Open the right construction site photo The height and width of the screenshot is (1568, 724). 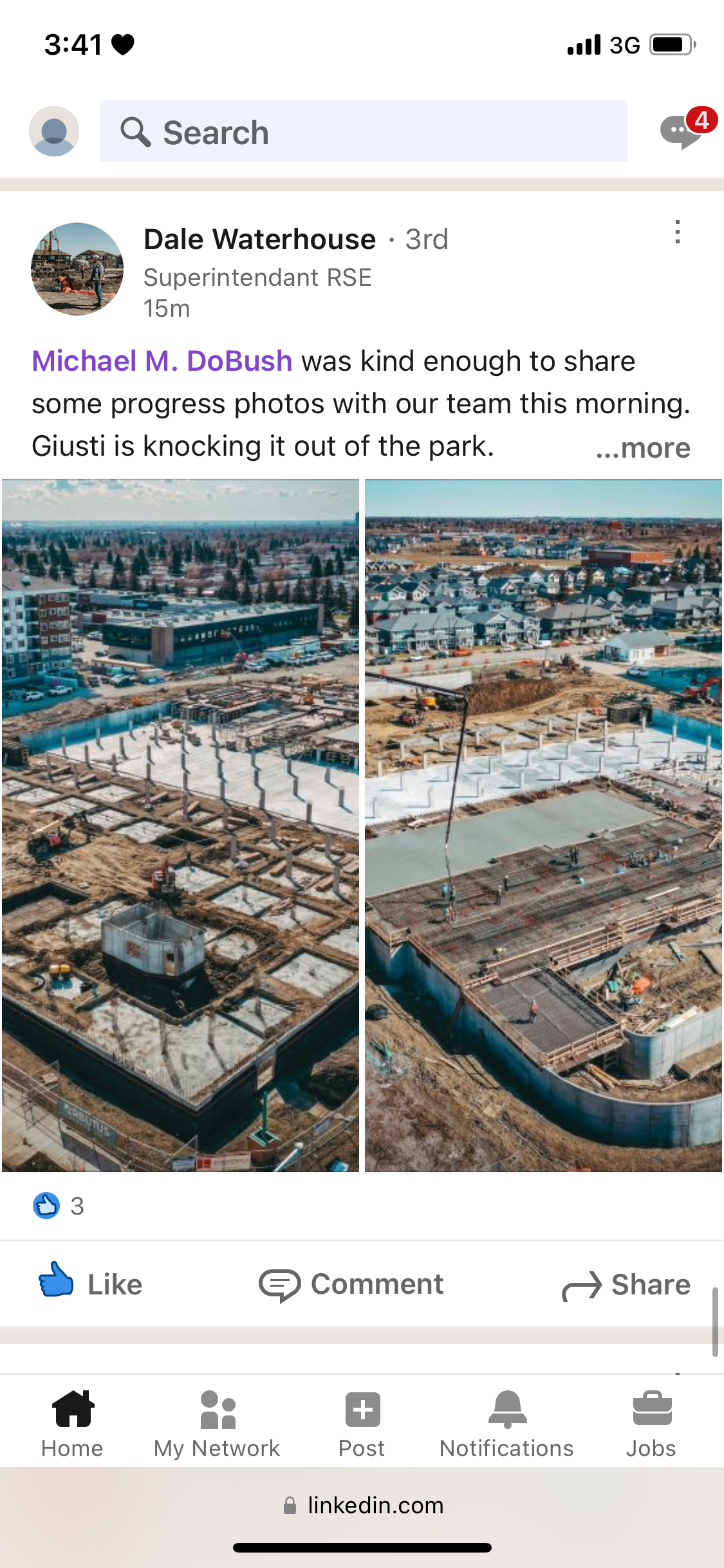coord(543,825)
